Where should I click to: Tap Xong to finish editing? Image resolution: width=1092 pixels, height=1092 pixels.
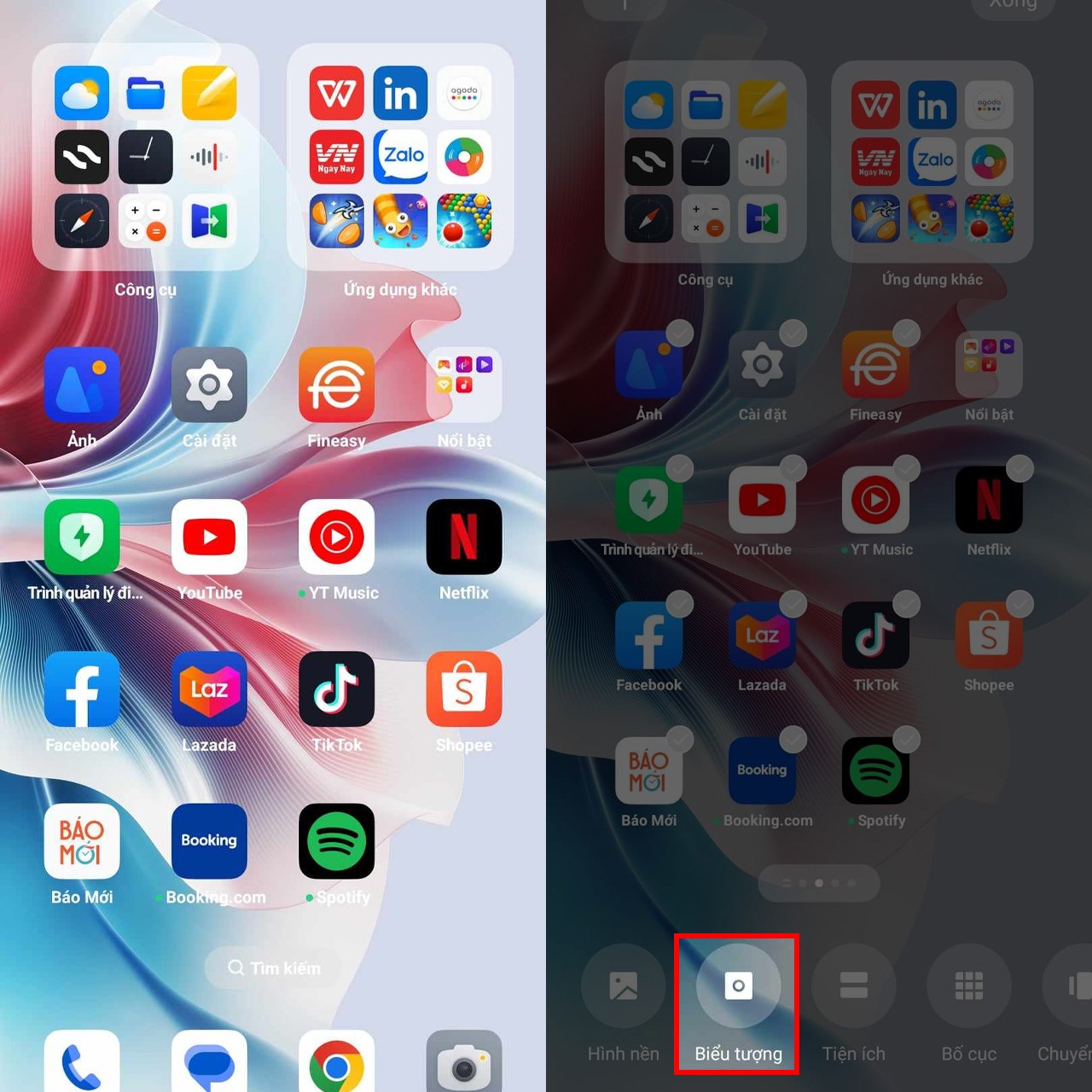pyautogui.click(x=1013, y=7)
